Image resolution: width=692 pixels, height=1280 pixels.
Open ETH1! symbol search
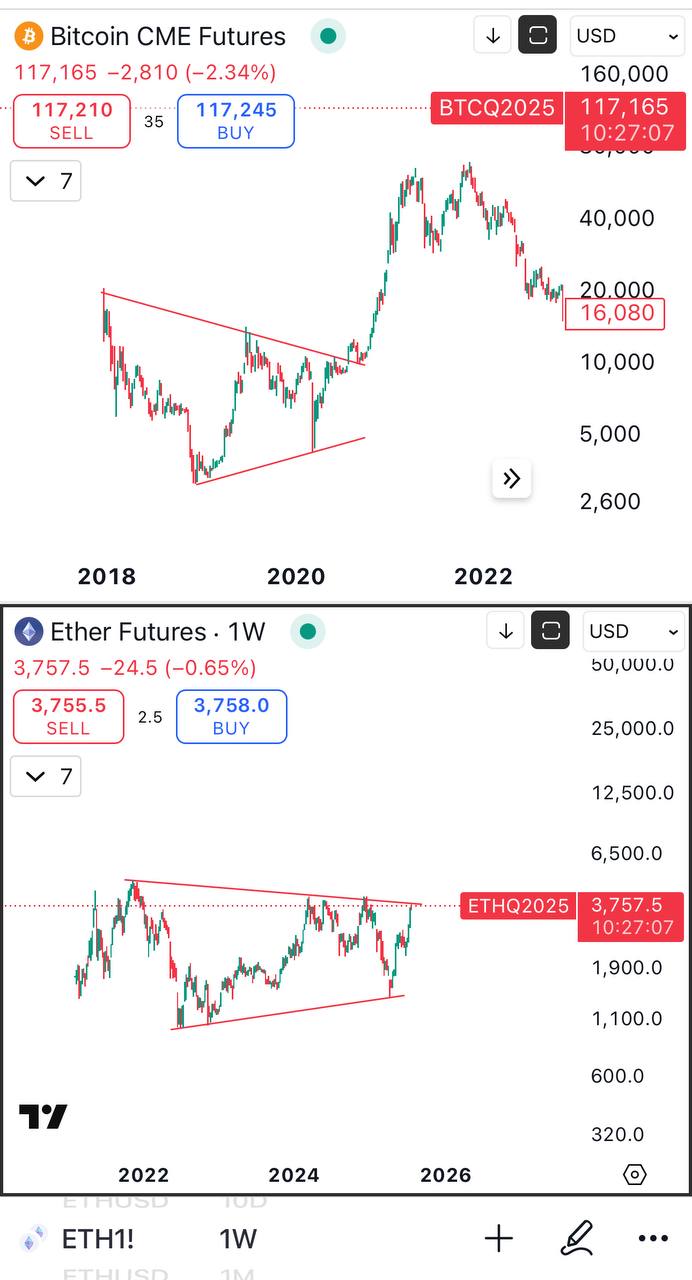[x=97, y=1239]
